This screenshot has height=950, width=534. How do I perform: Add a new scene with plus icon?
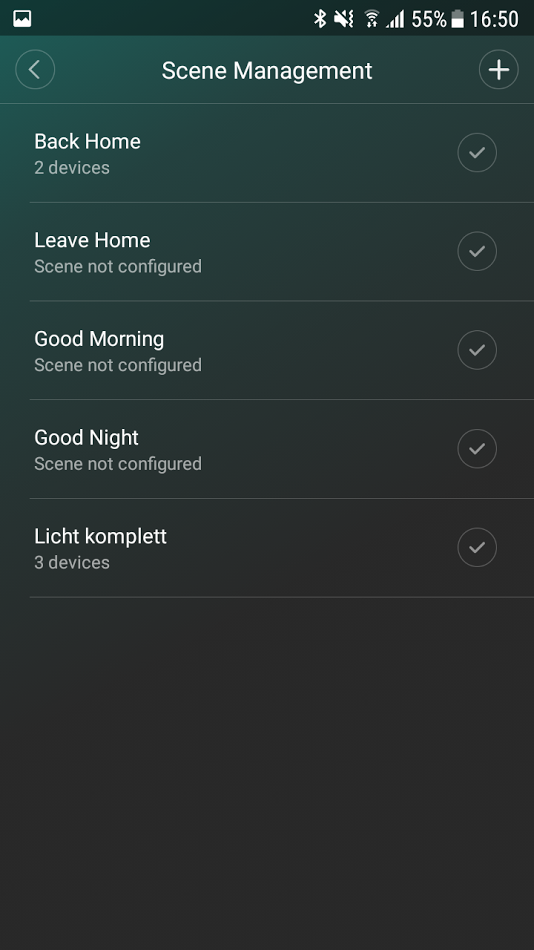(499, 70)
